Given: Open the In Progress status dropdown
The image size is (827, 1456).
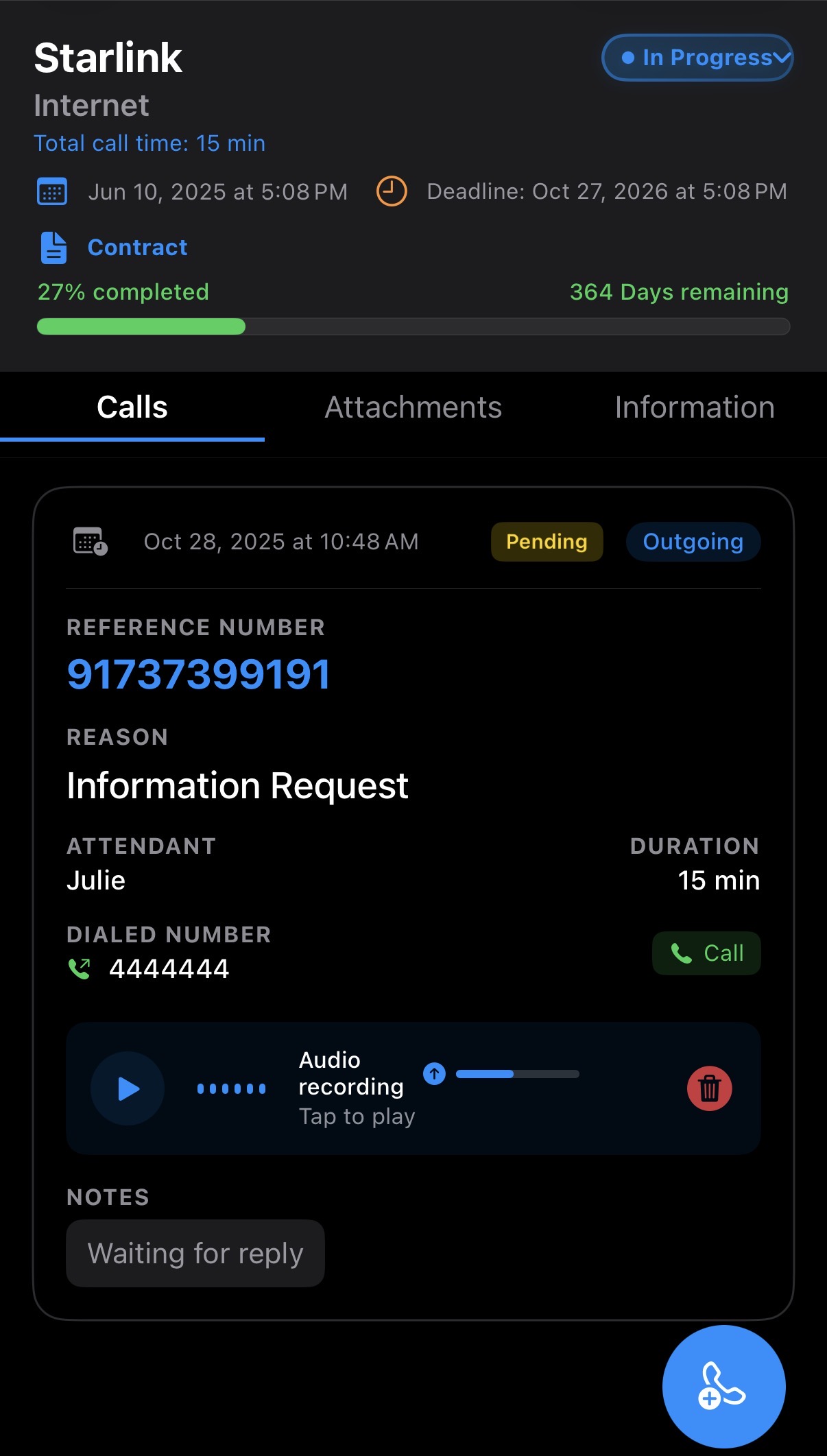Looking at the screenshot, I should 782,58.
